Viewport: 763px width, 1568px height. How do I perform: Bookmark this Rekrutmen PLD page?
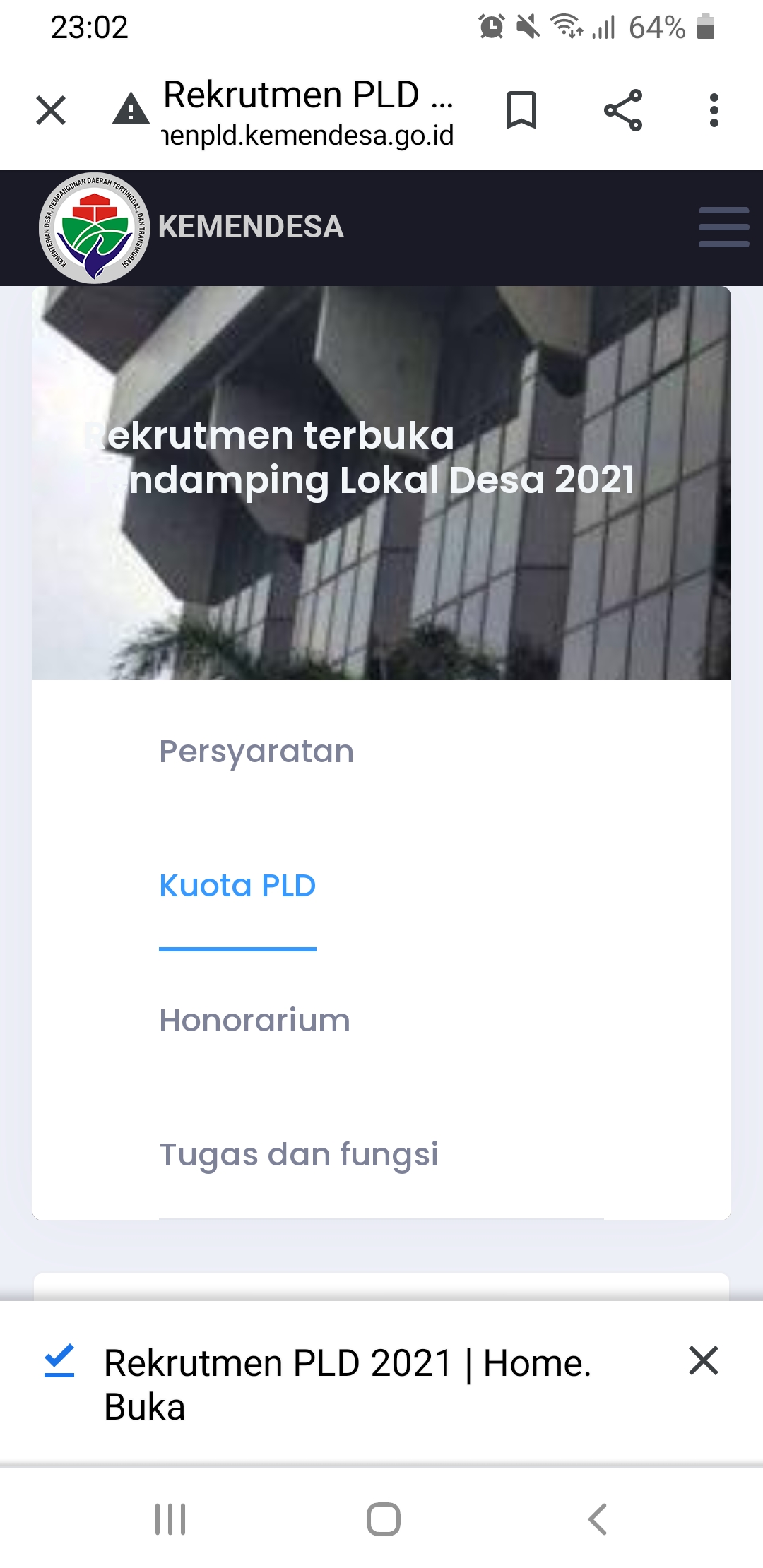521,111
